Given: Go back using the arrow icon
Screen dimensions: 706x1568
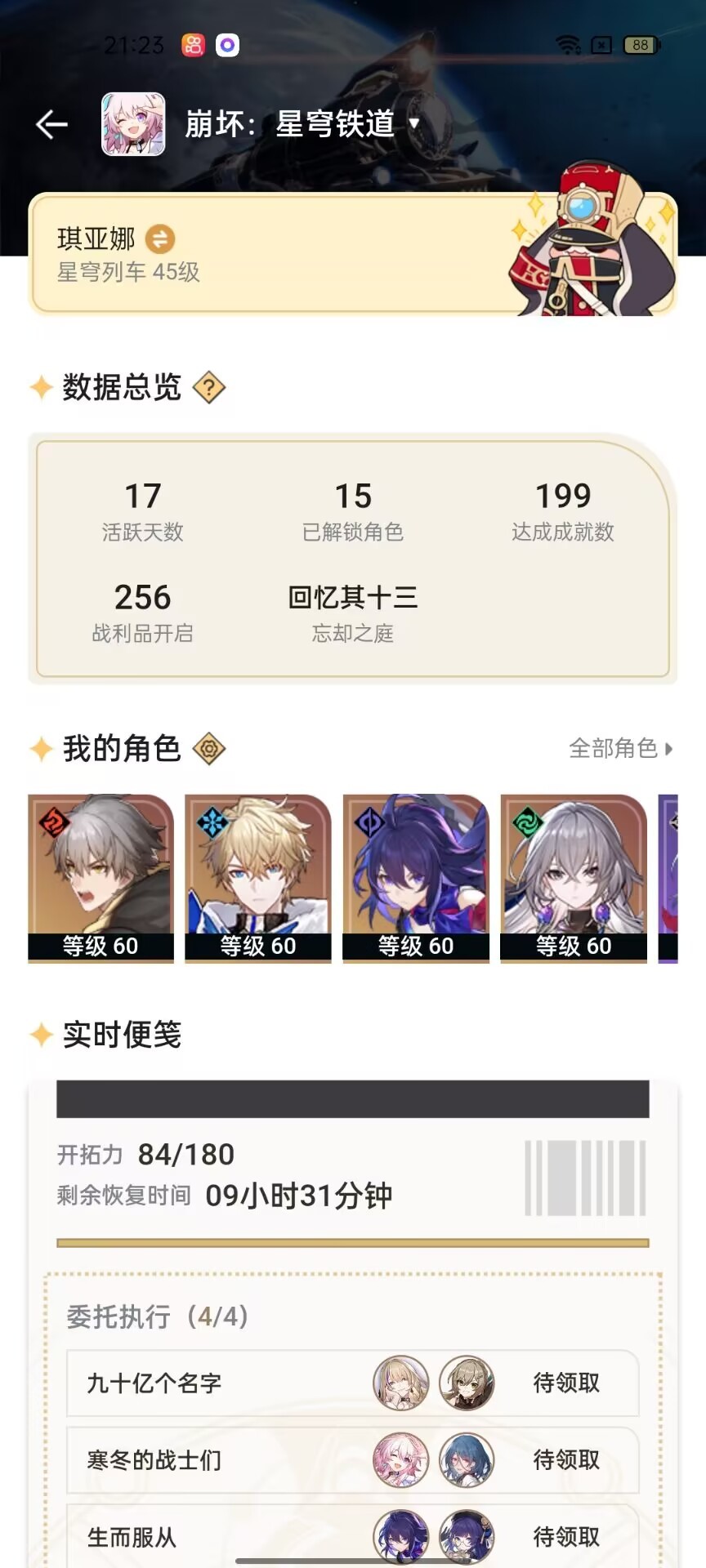Looking at the screenshot, I should 51,124.
